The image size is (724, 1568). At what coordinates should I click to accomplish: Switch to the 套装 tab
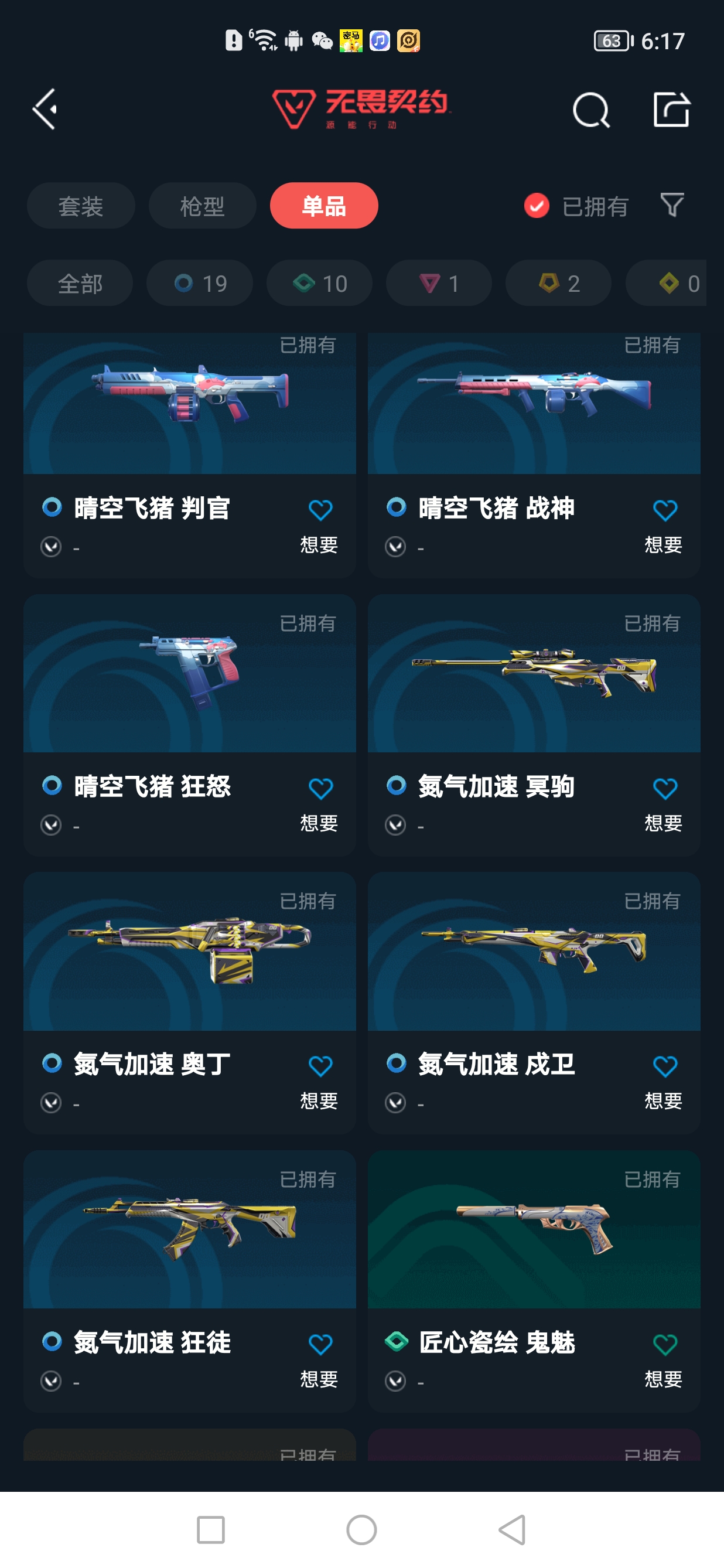pos(80,206)
